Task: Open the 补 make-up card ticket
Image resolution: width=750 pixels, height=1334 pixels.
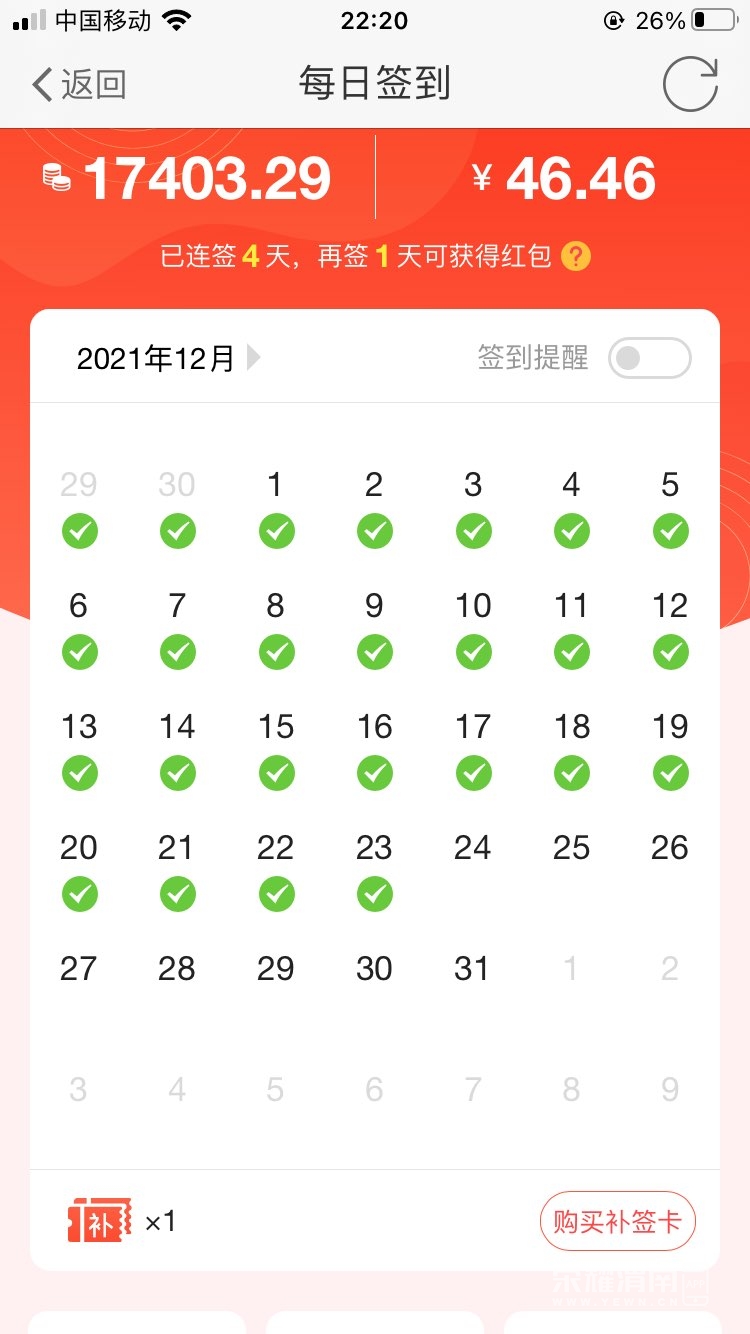Action: (x=100, y=1221)
